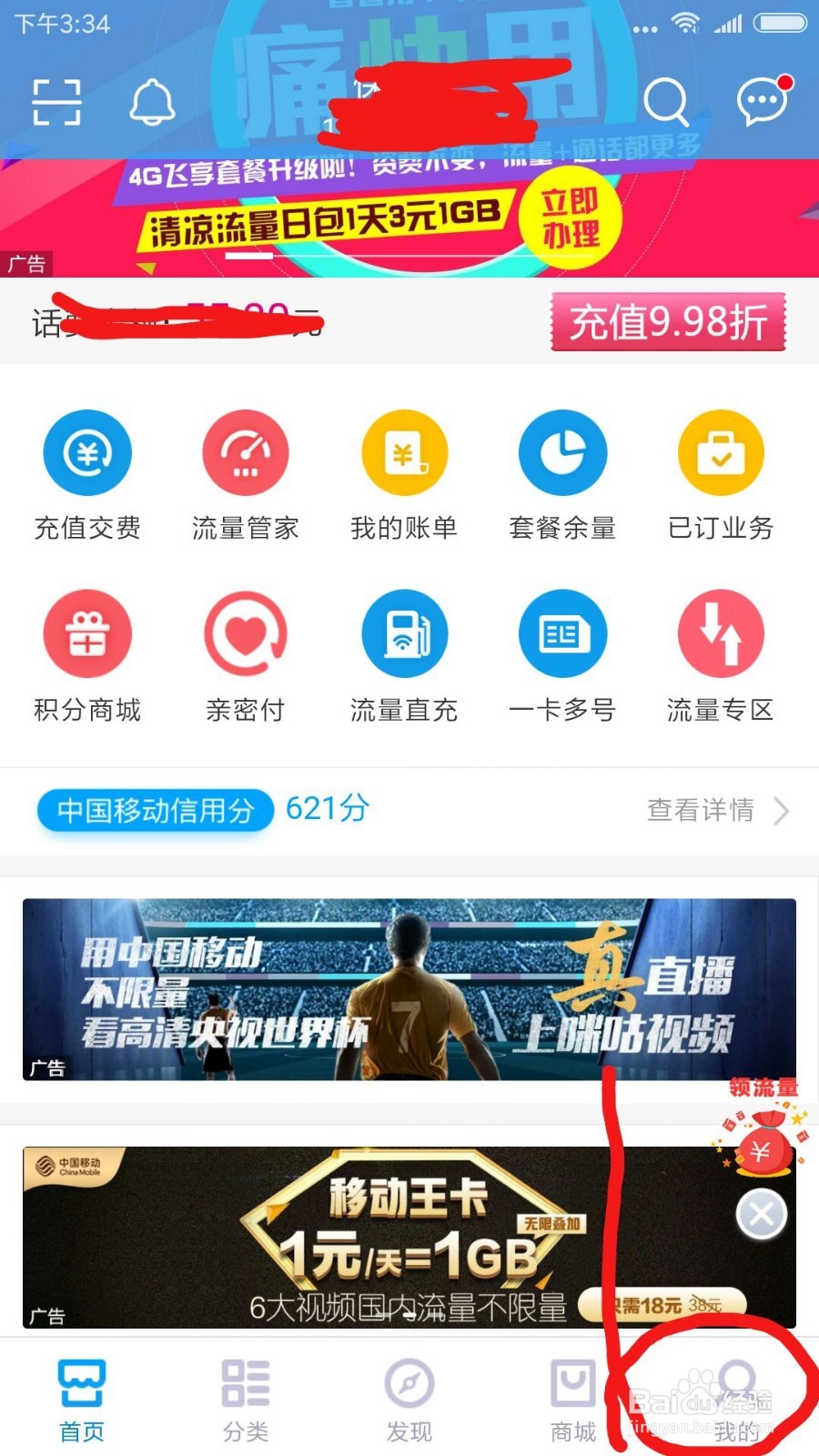Switch to the 分类 tab

point(244,1397)
